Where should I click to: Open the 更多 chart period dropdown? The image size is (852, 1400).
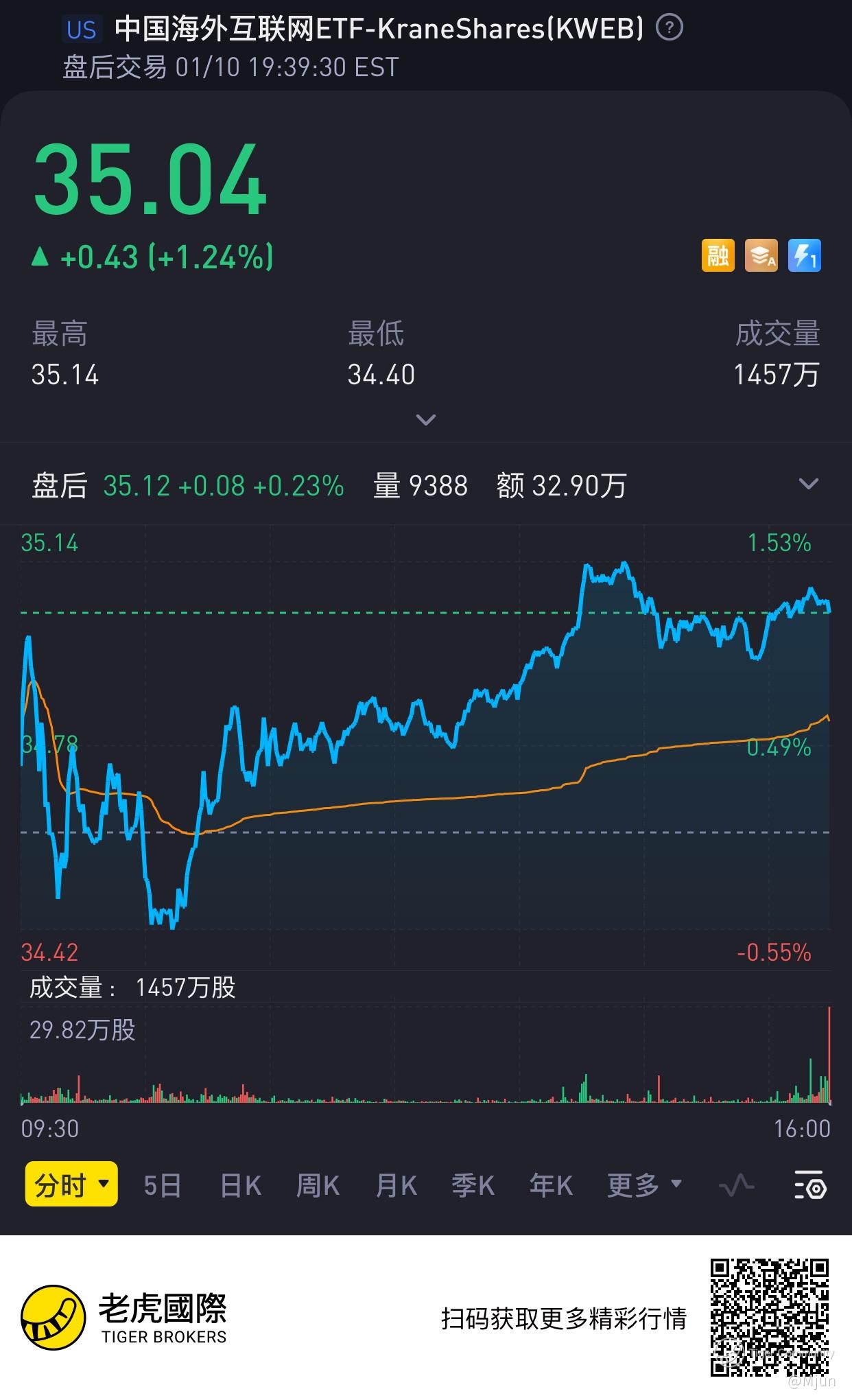pyautogui.click(x=644, y=1185)
